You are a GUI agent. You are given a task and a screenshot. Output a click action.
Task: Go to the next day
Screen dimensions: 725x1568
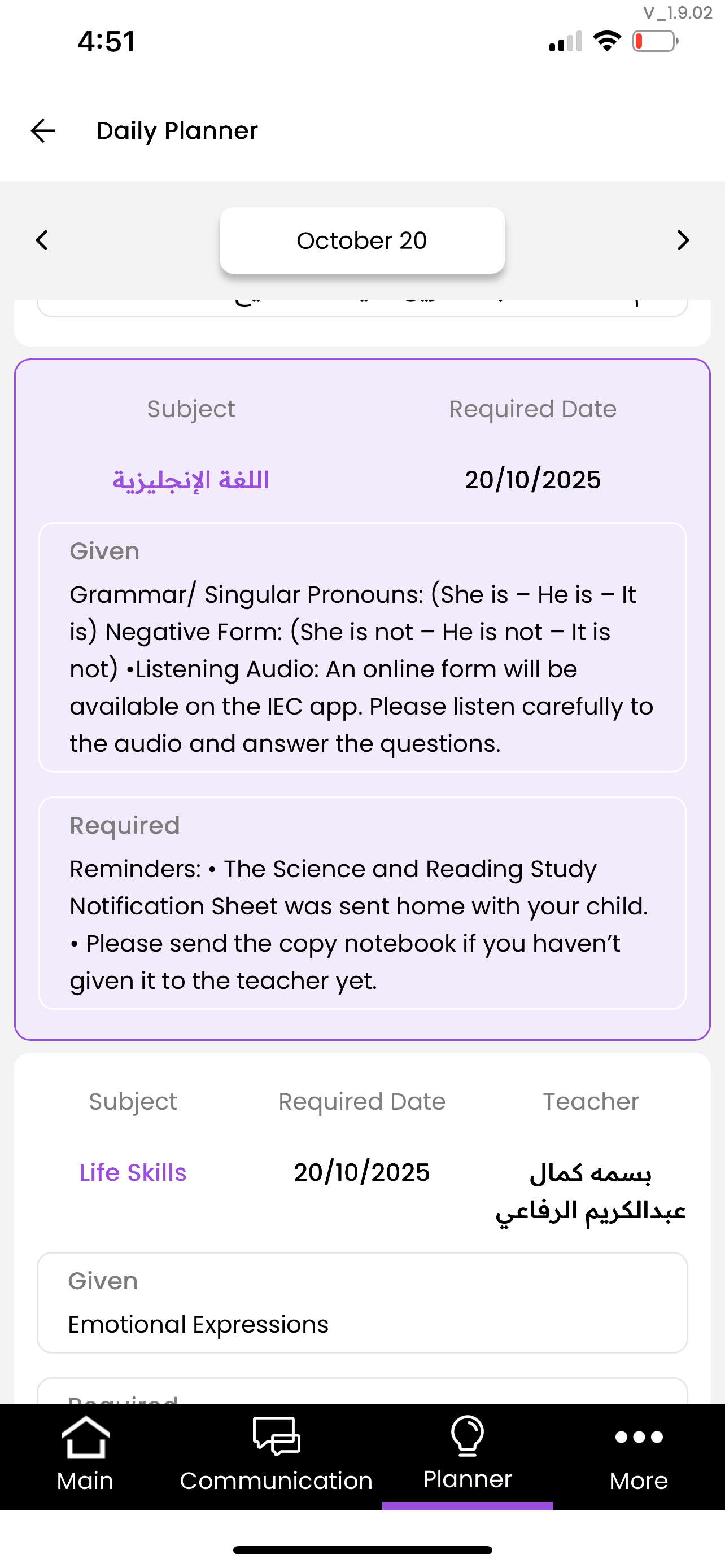coord(683,240)
